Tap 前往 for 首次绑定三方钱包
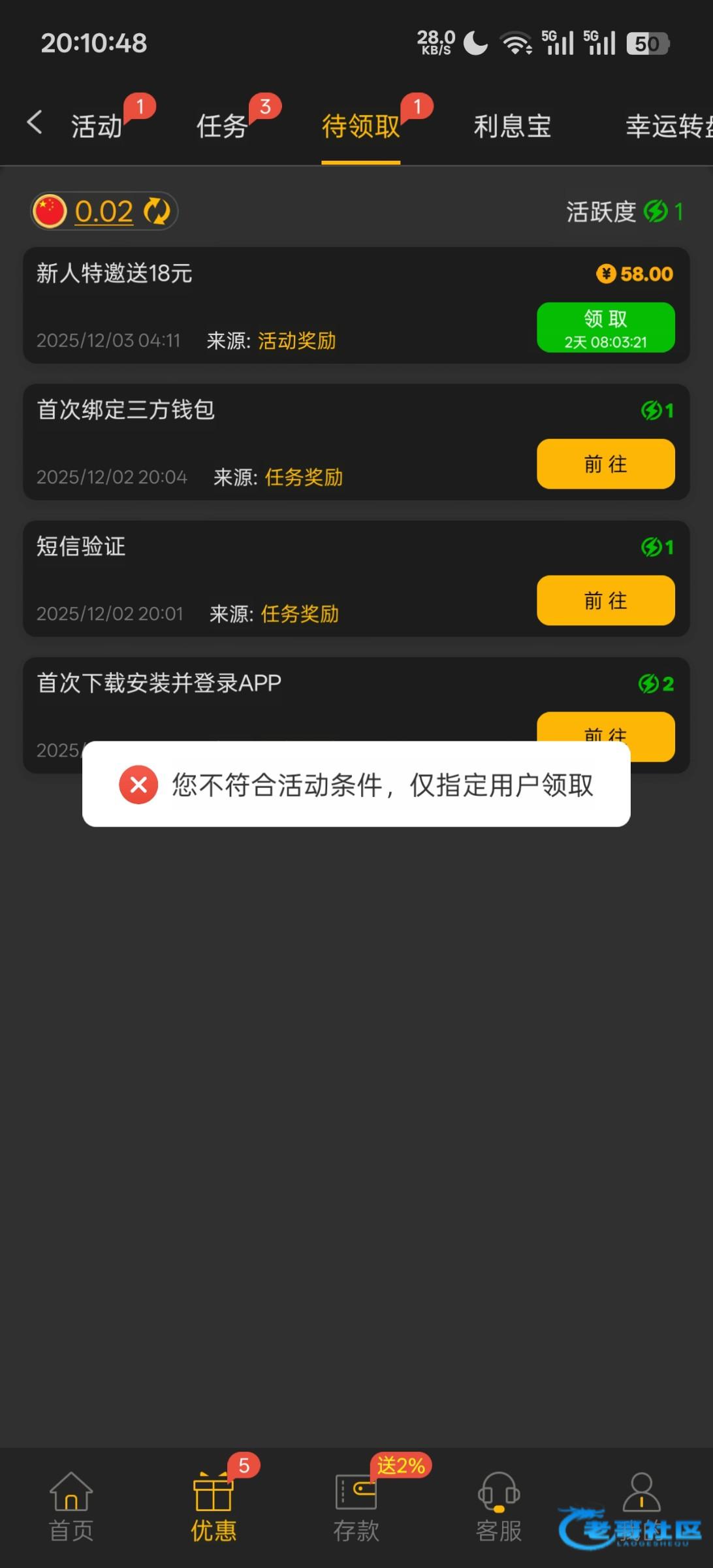713x1568 pixels. click(x=605, y=464)
